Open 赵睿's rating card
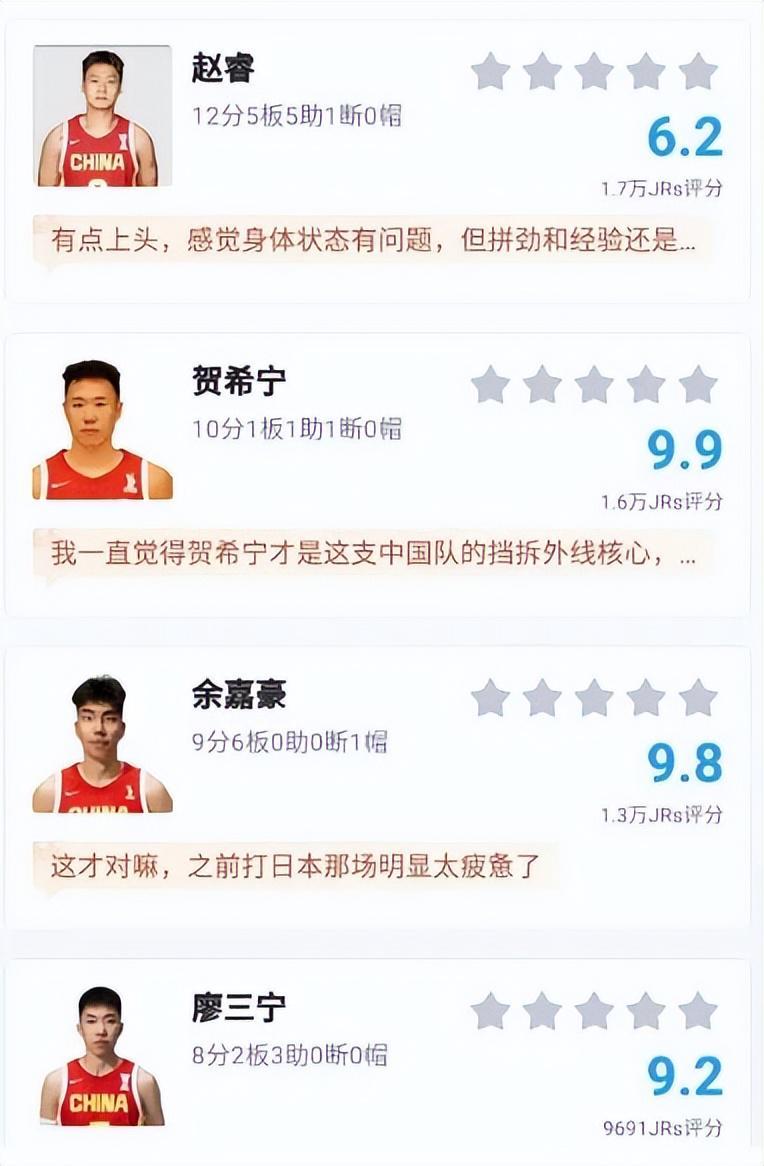Screen dimensions: 764x1166 (223, 68)
